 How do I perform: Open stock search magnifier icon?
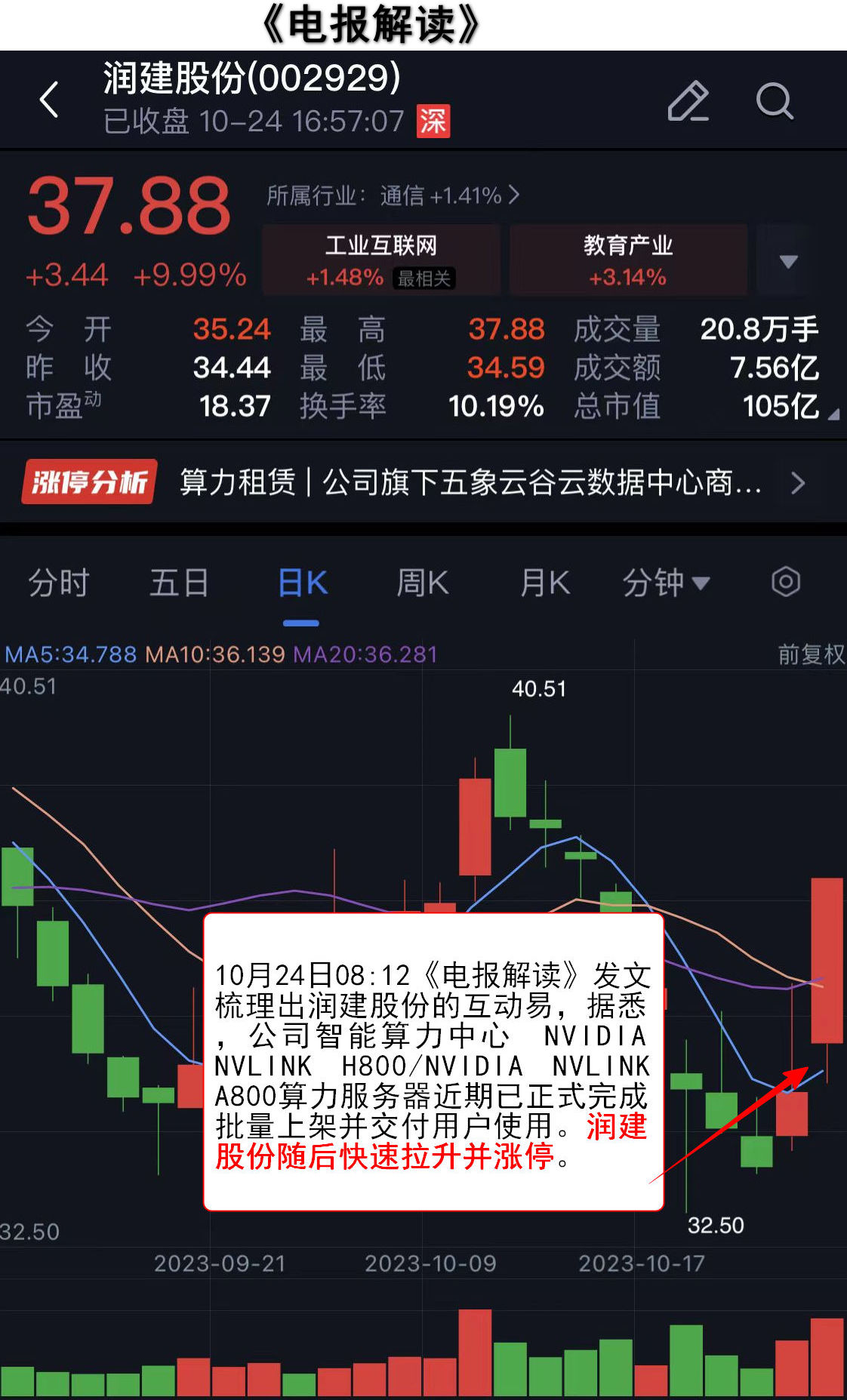(x=775, y=101)
